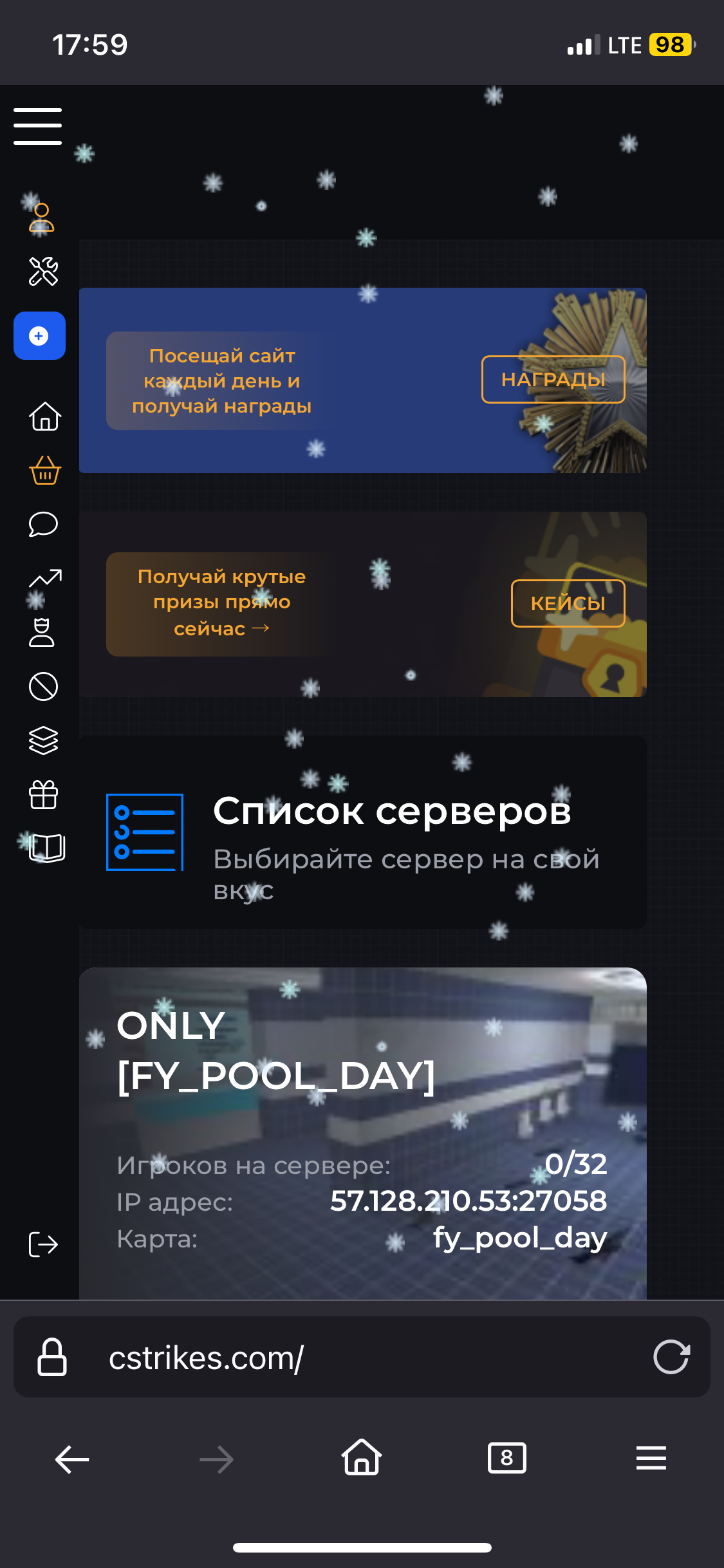Reload the page with the refresh icon
Image resolution: width=724 pixels, height=1568 pixels.
coord(671,1357)
